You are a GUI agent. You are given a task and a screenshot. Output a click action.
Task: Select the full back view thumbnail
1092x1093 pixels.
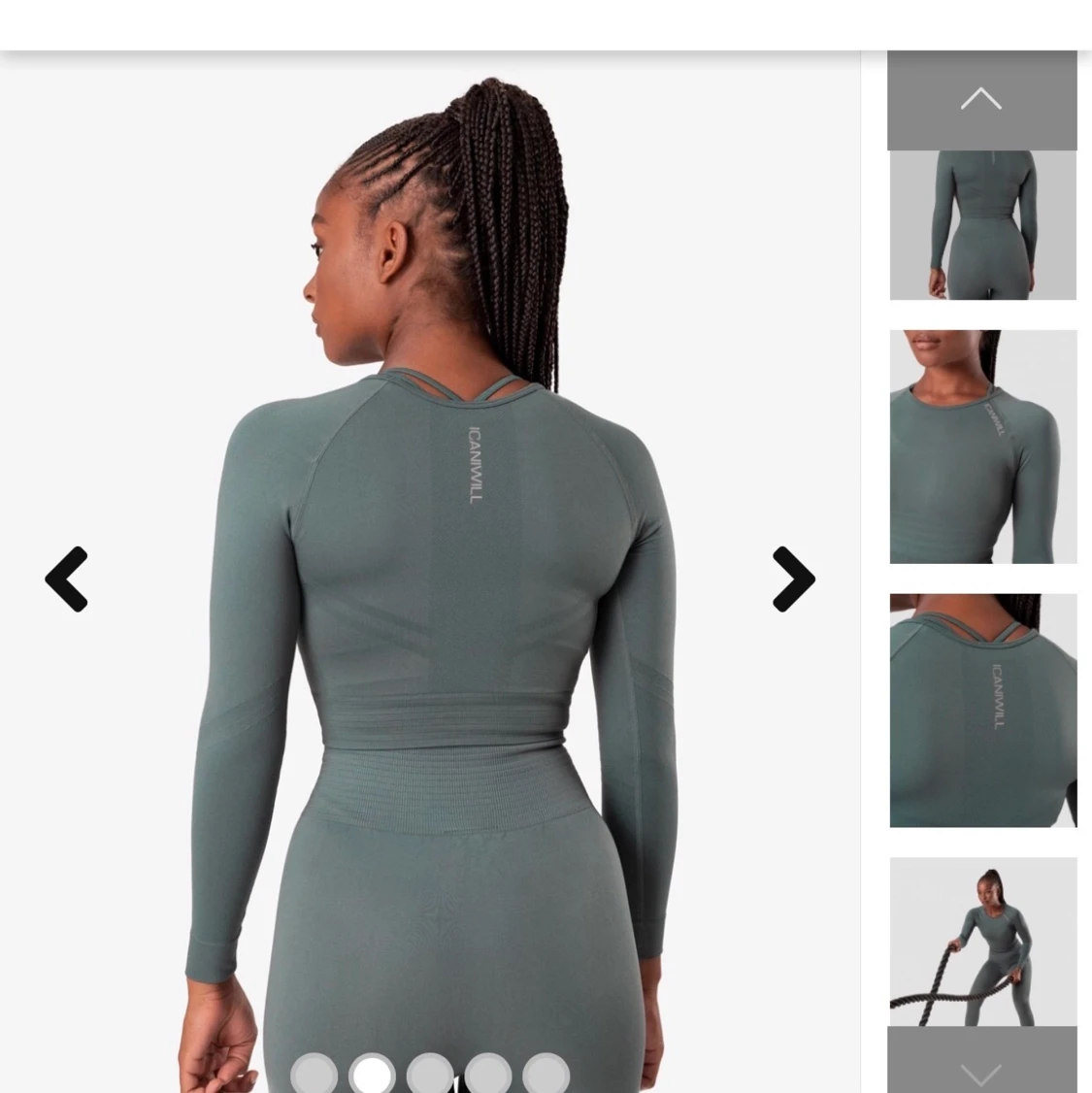[x=982, y=225]
